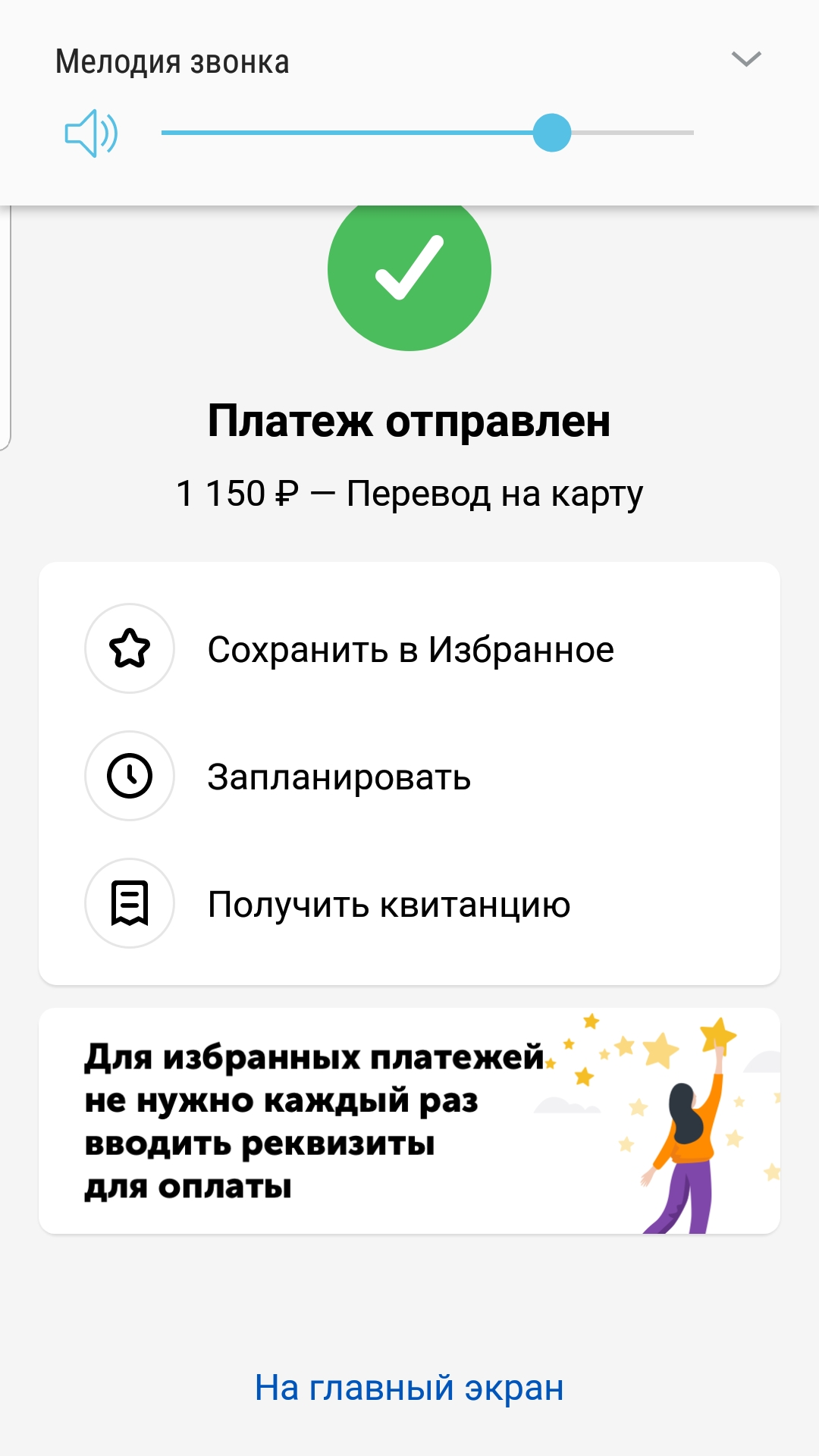Mute the ringtone via speaker icon
This screenshot has height=1456, width=819.
(91, 133)
